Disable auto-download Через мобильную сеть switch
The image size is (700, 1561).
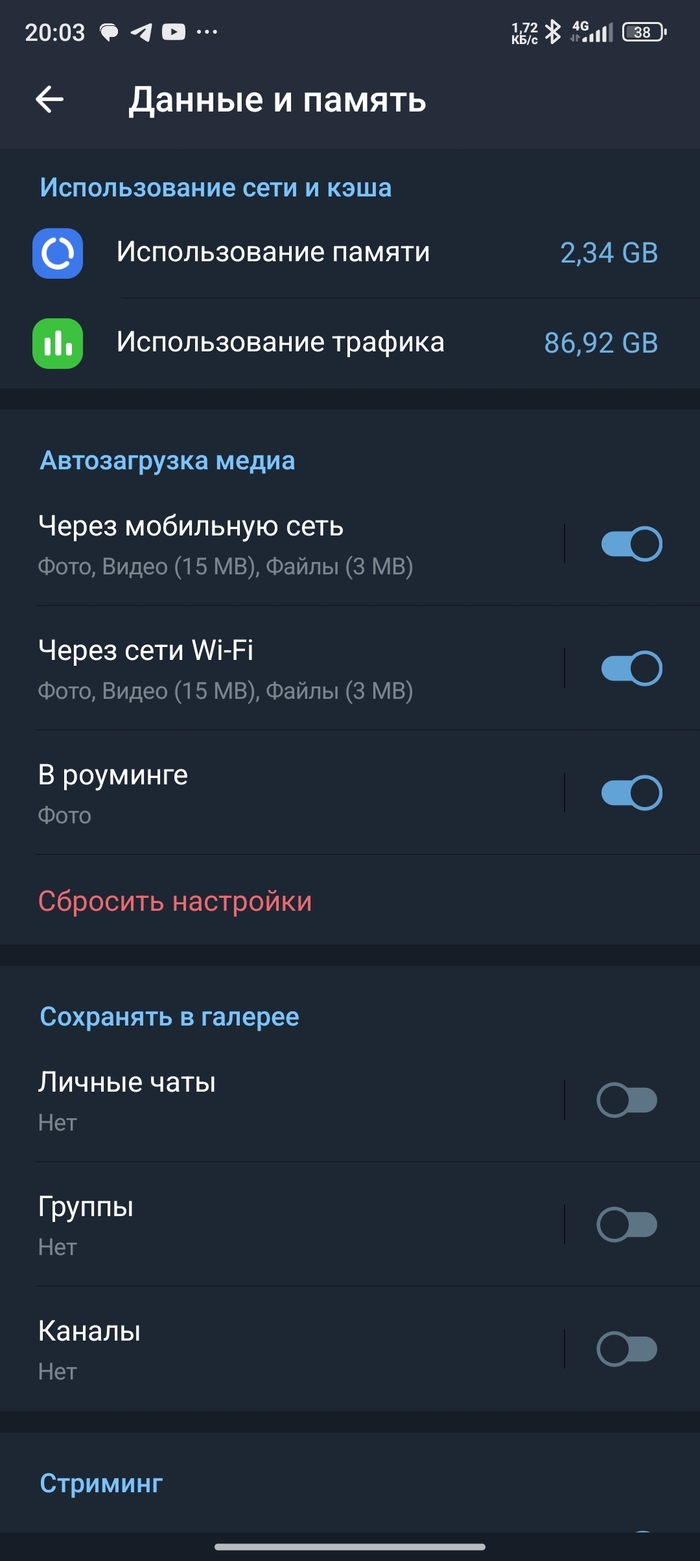click(x=631, y=544)
